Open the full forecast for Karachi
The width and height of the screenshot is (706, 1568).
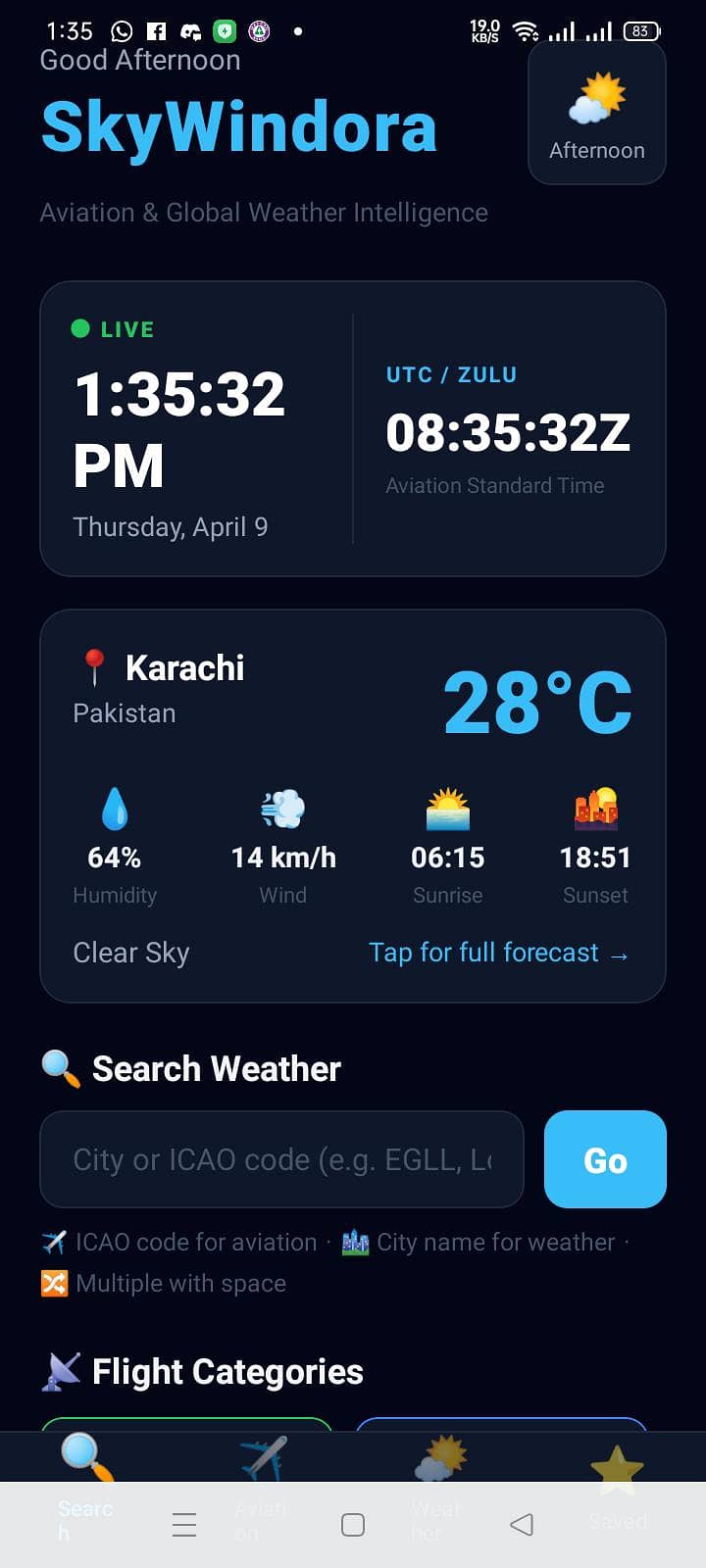click(498, 953)
